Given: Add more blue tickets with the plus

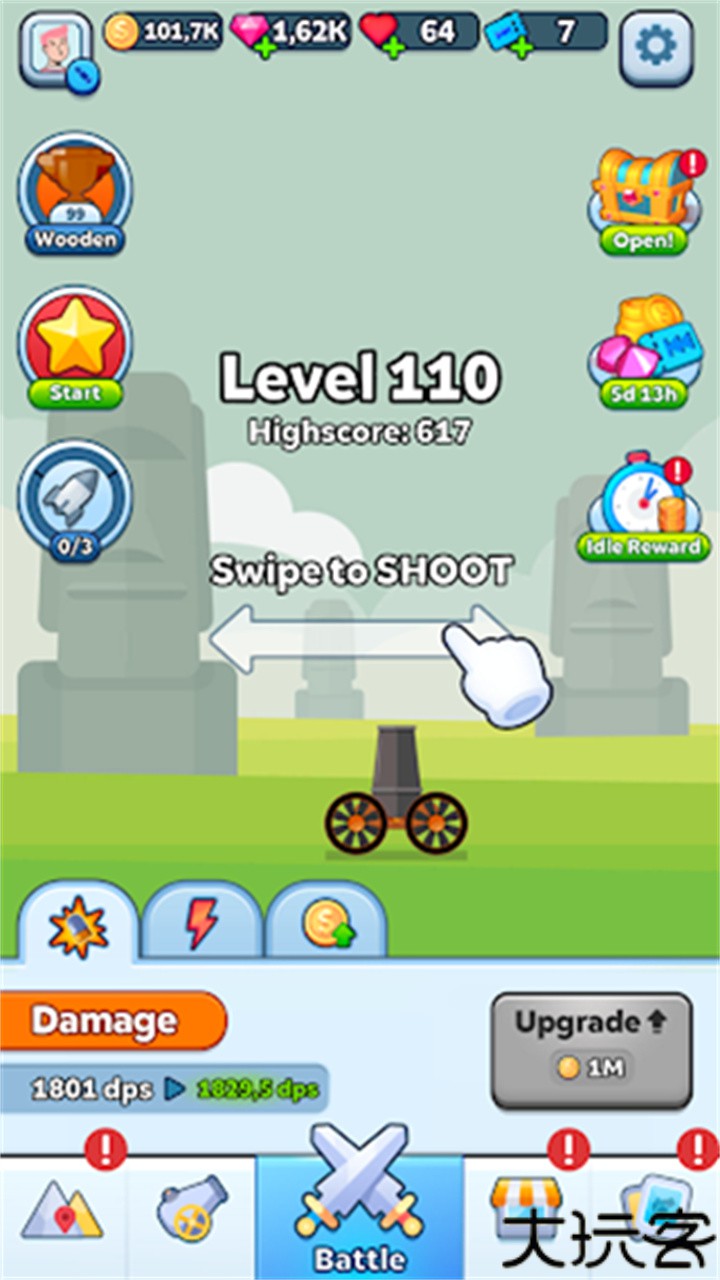Looking at the screenshot, I should coord(520,47).
